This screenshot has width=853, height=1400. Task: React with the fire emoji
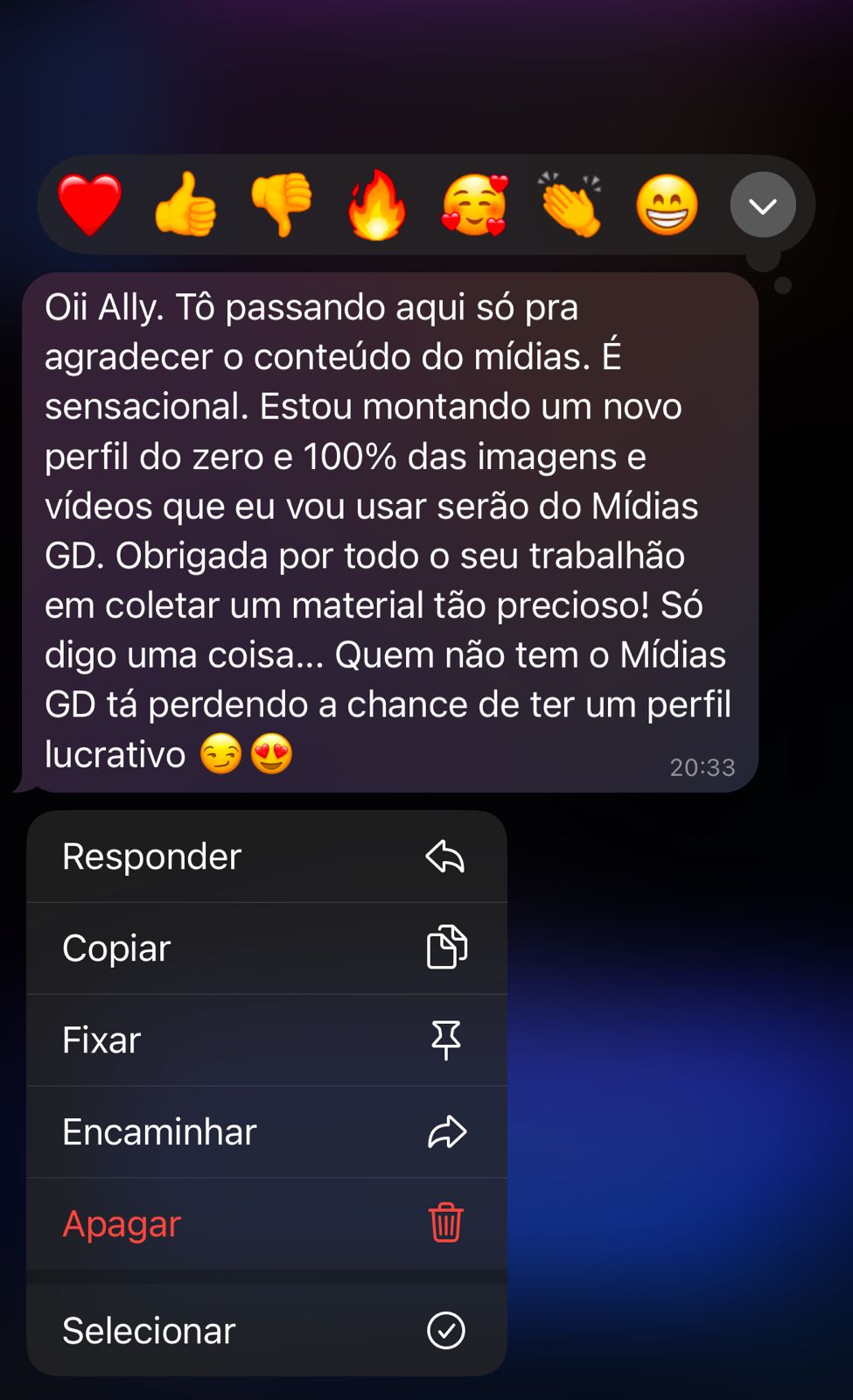point(377,206)
